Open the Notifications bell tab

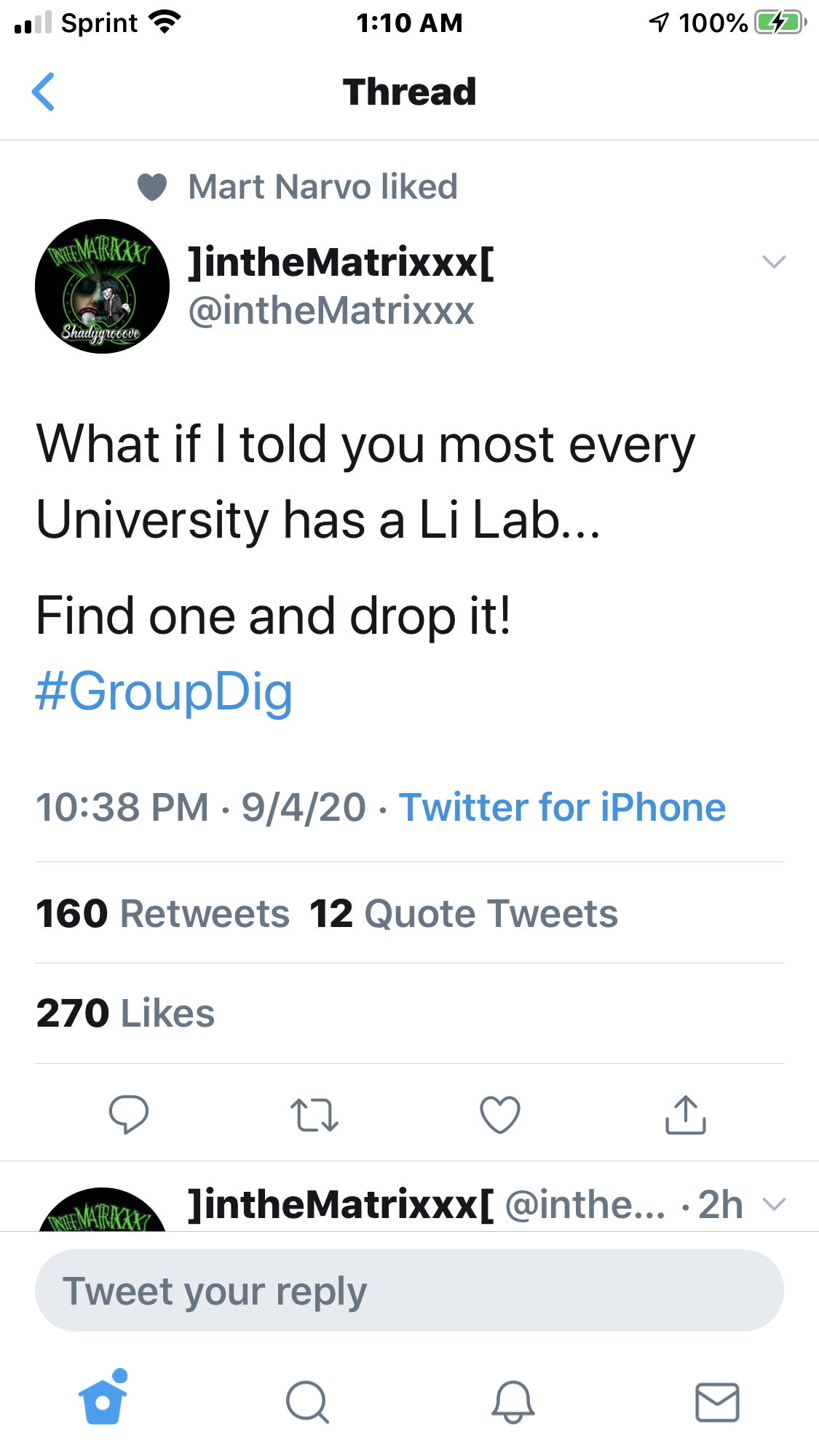(x=513, y=1401)
